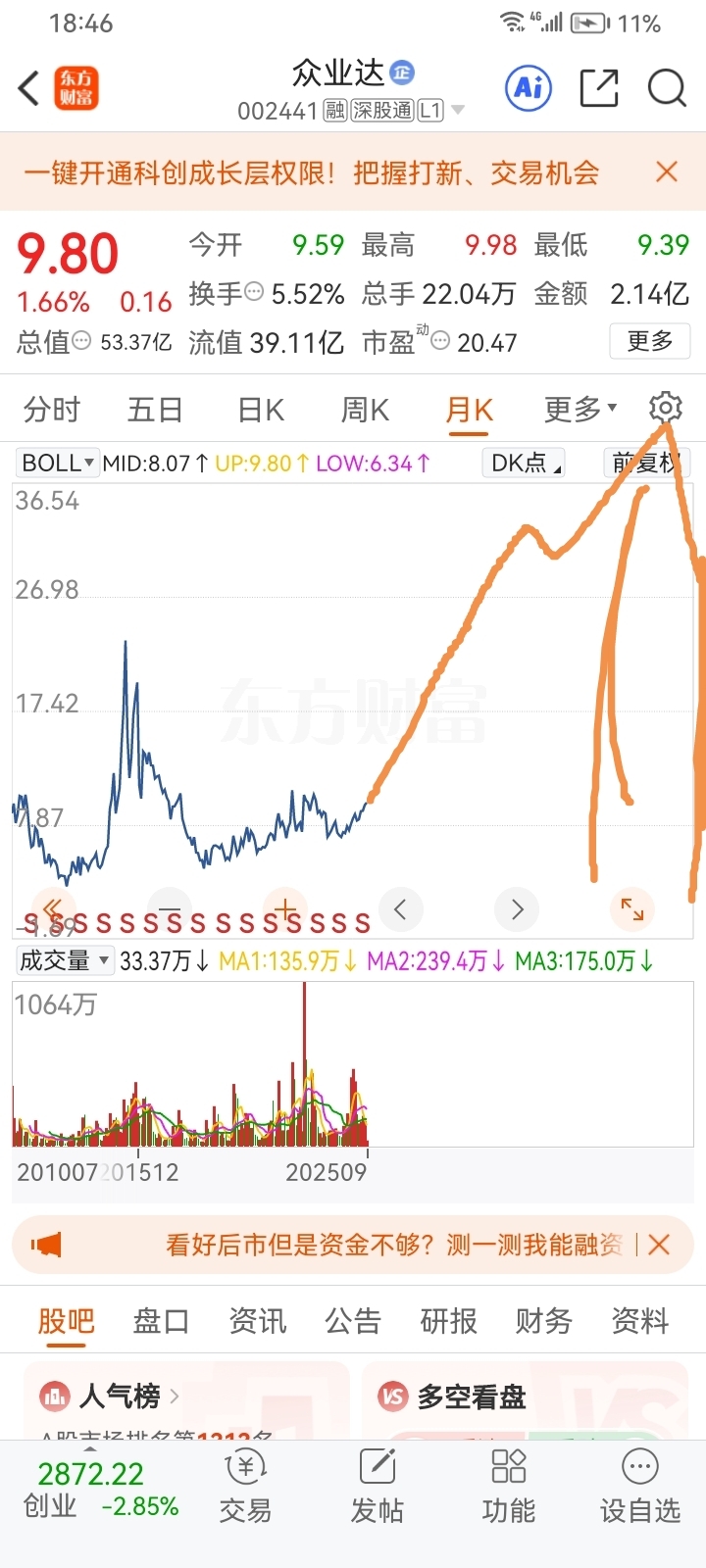Expand chart to fullscreen
Screen dimensions: 706x1568
(632, 909)
